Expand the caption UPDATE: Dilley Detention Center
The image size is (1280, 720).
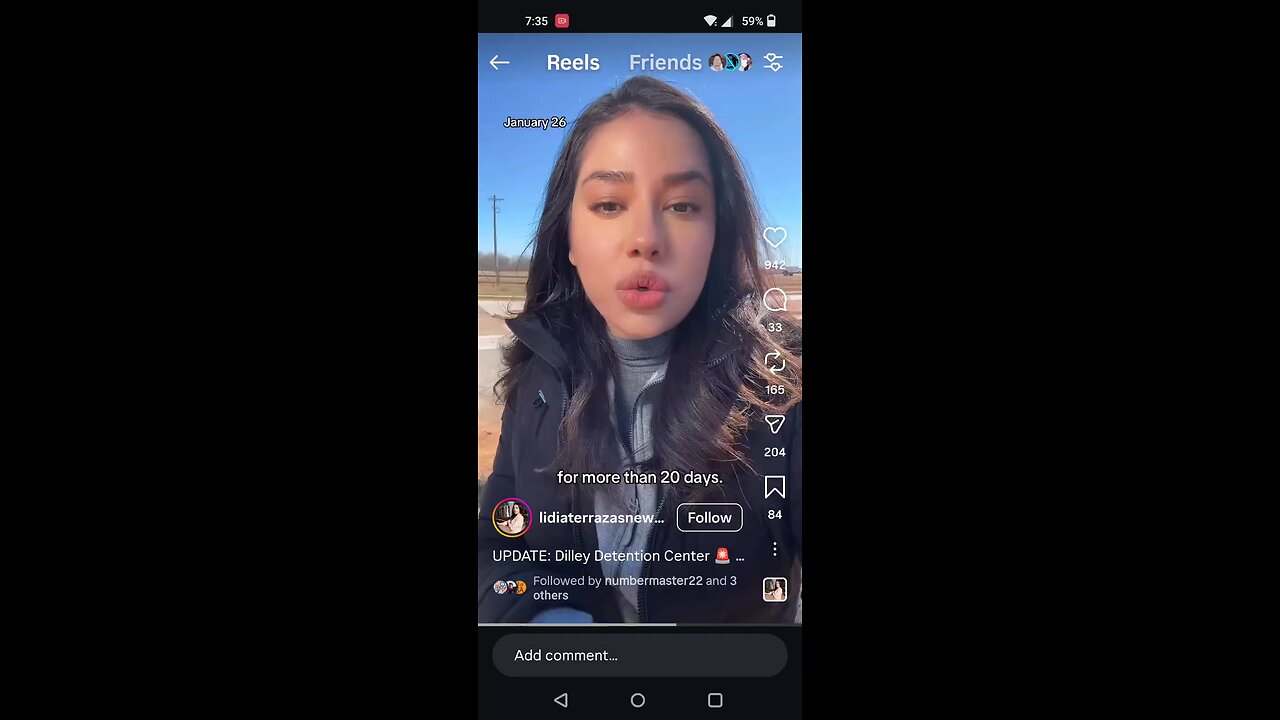618,556
